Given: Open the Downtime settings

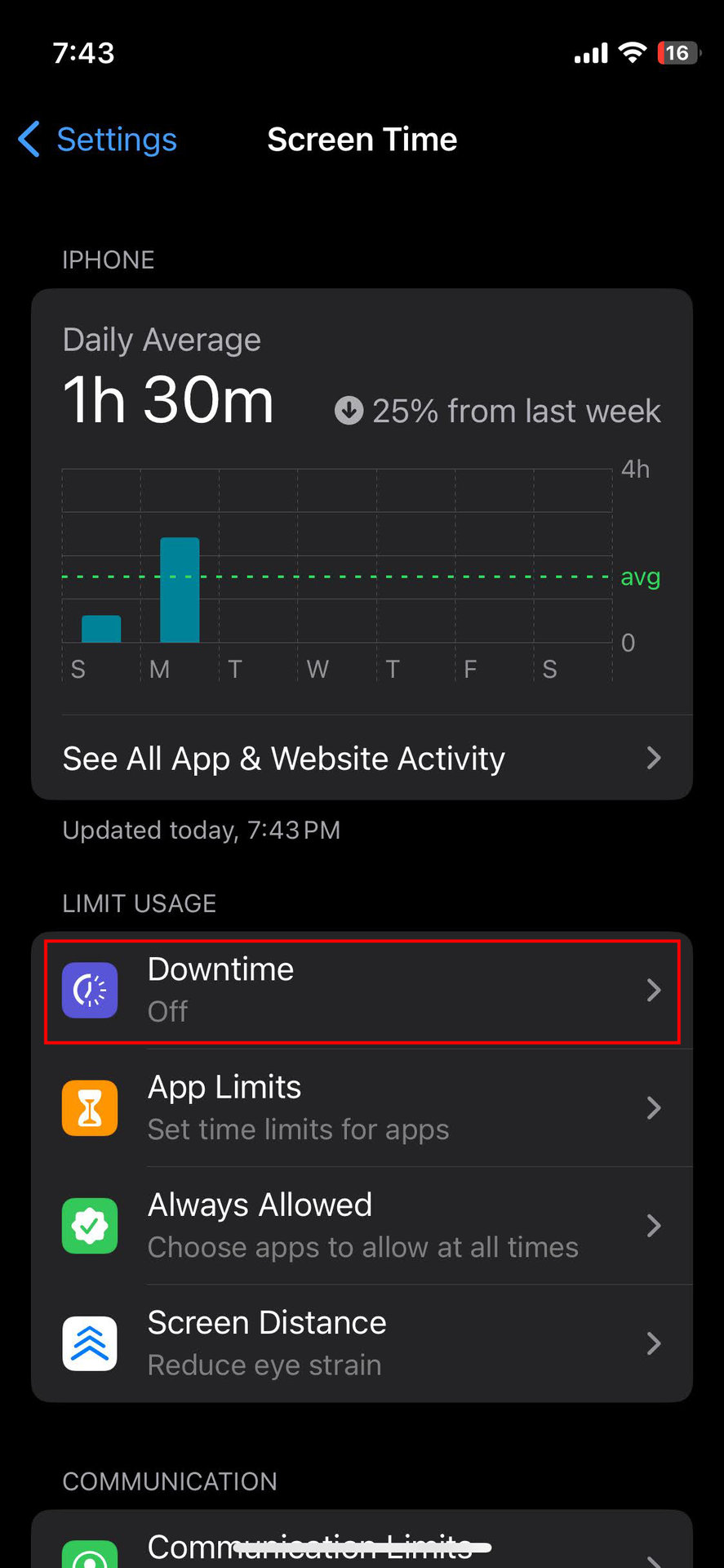Looking at the screenshot, I should pos(362,991).
